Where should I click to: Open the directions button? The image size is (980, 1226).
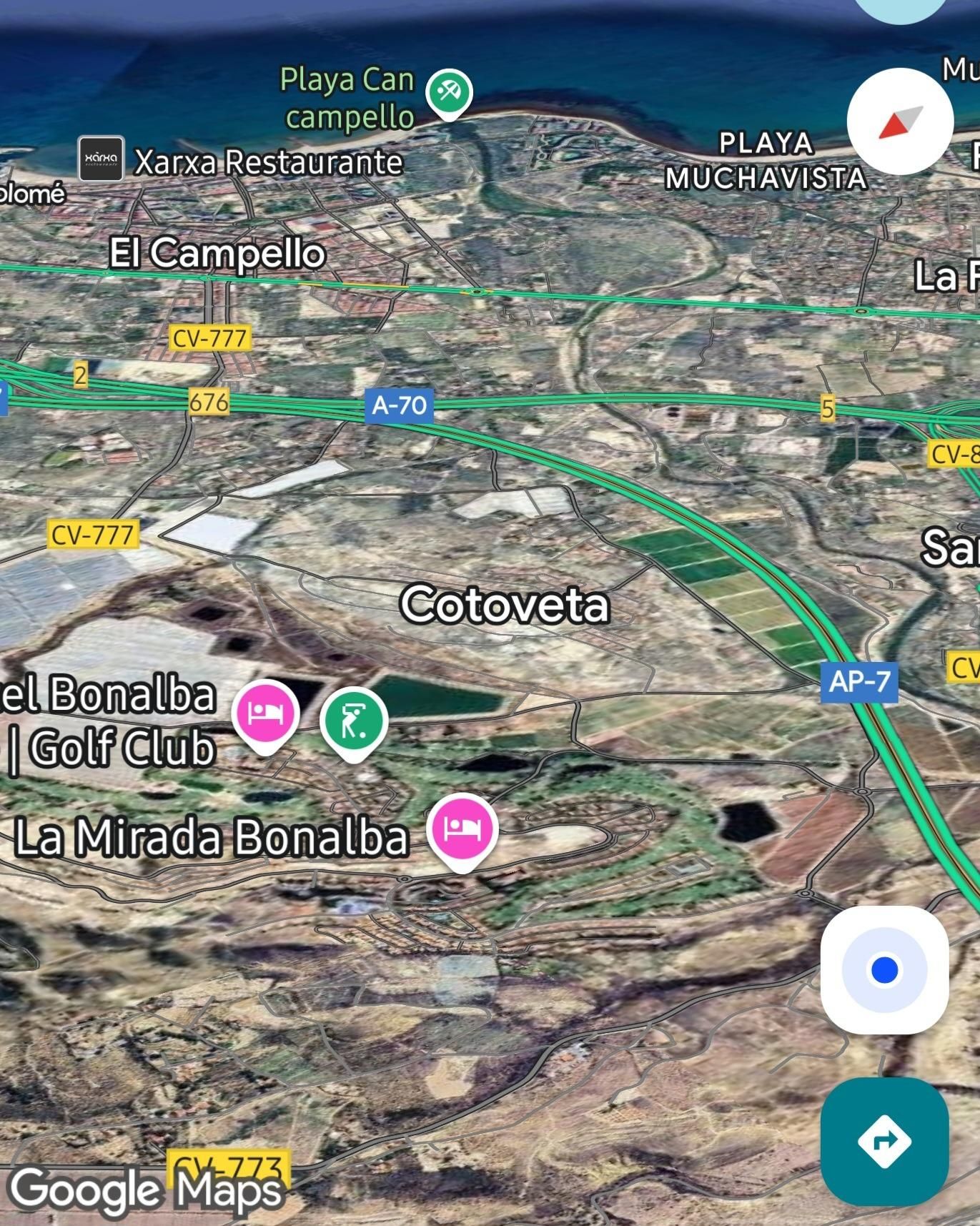click(884, 1141)
